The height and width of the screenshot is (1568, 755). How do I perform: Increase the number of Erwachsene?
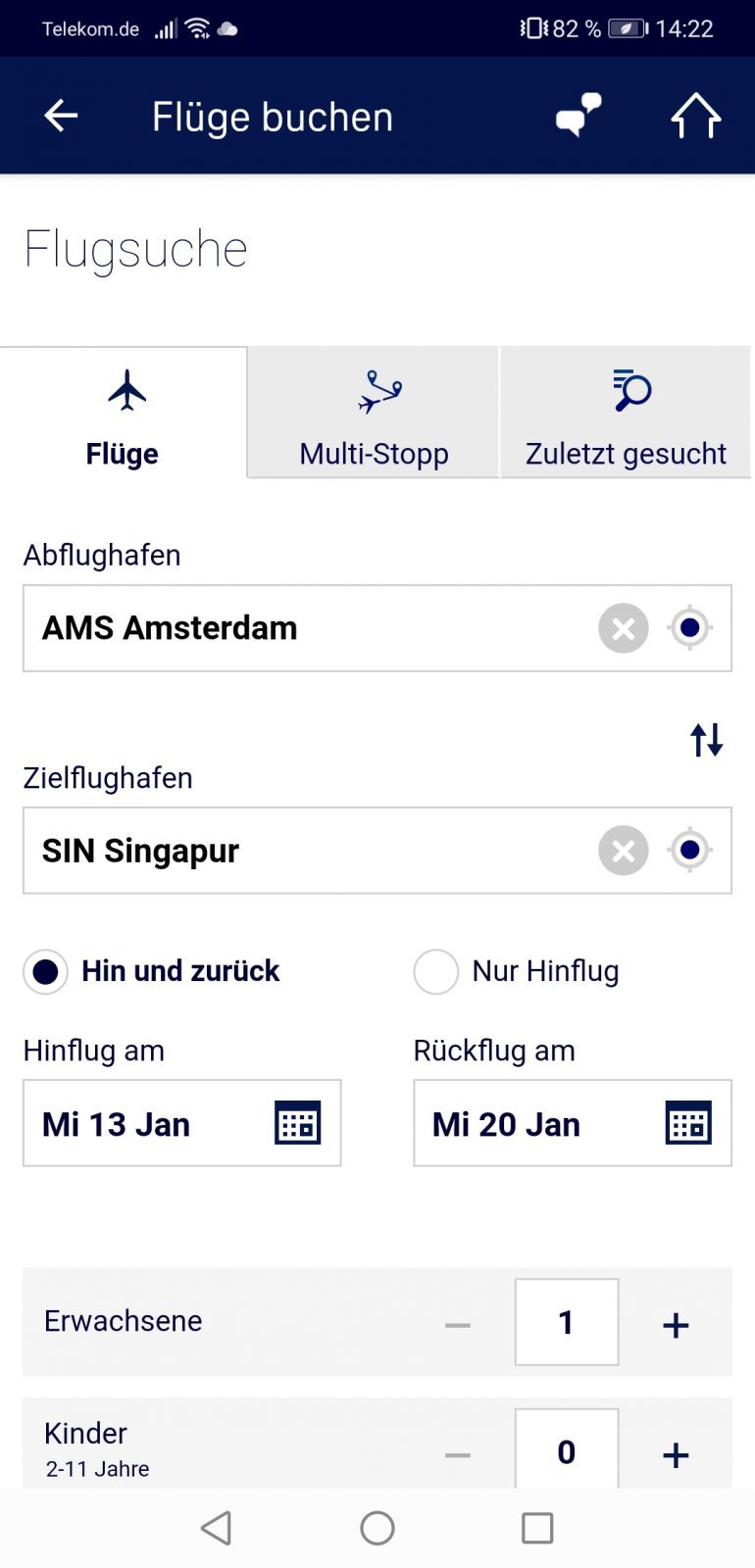(676, 1324)
